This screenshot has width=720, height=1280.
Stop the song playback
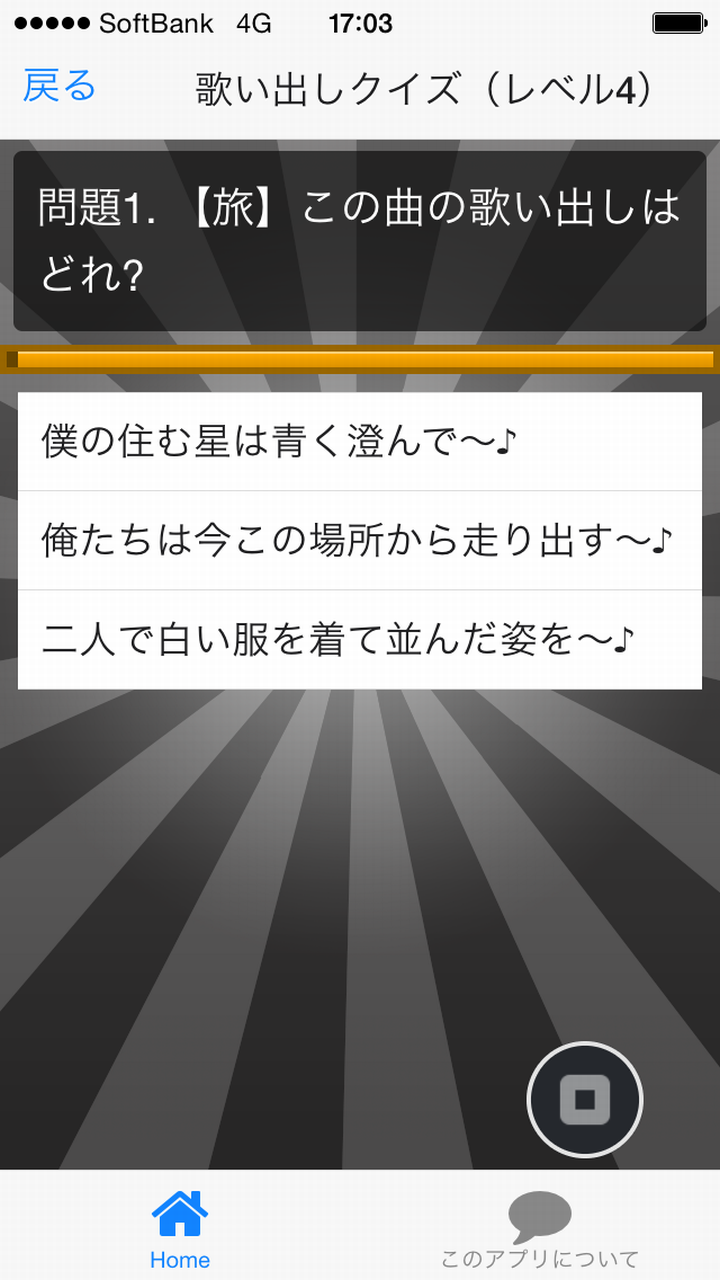pyautogui.click(x=584, y=1100)
